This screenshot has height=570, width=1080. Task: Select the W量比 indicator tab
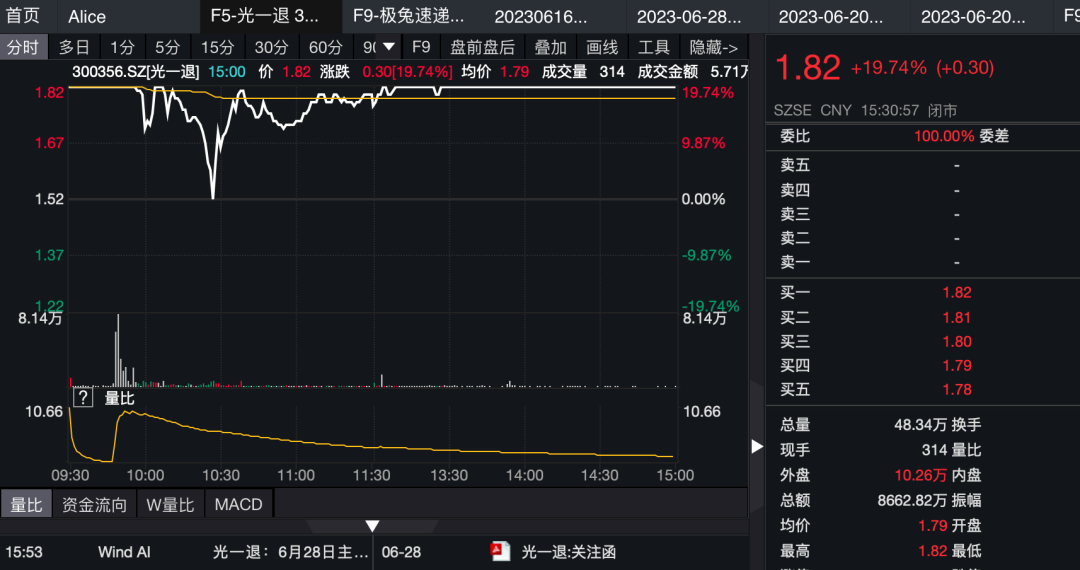[169, 505]
